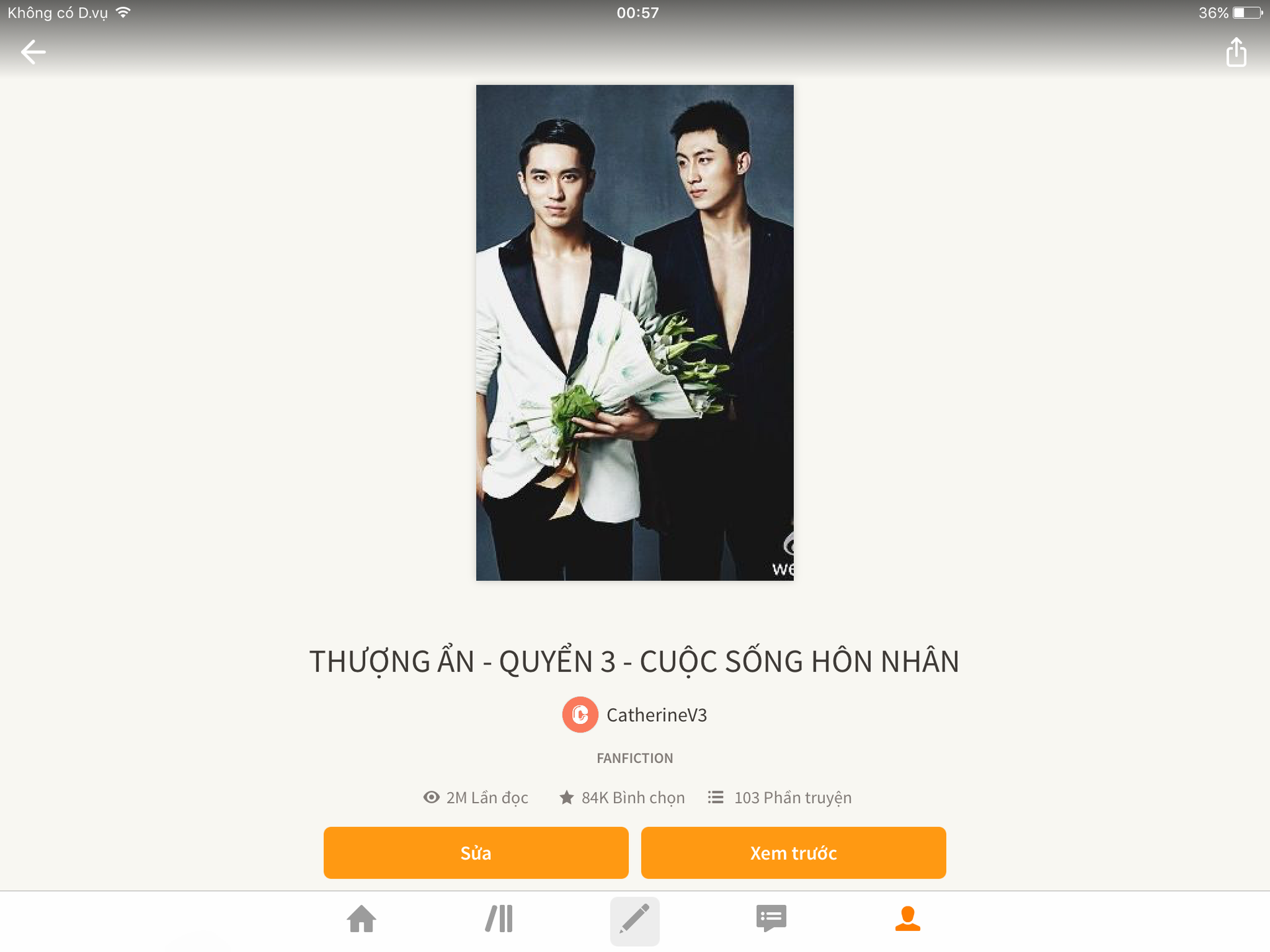Open the Messages tab
The image size is (1270, 952).
[771, 919]
